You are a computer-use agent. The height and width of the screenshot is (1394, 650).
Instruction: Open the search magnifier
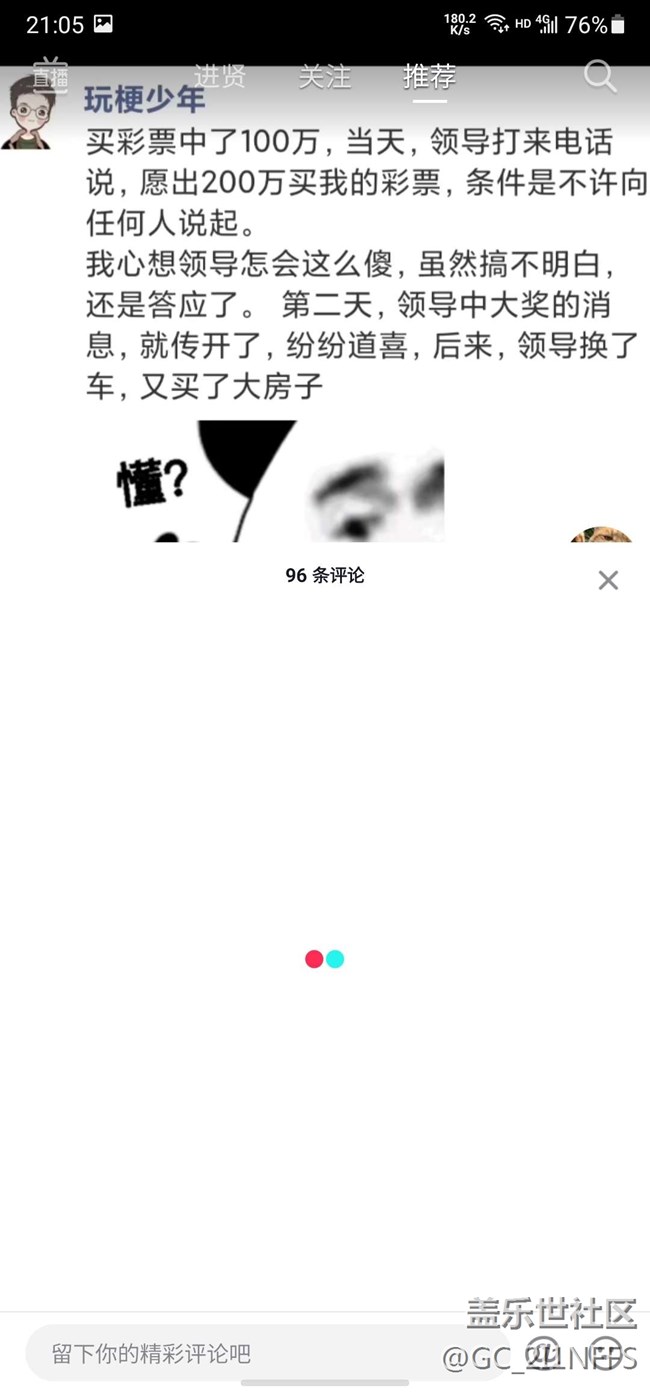tap(600, 76)
